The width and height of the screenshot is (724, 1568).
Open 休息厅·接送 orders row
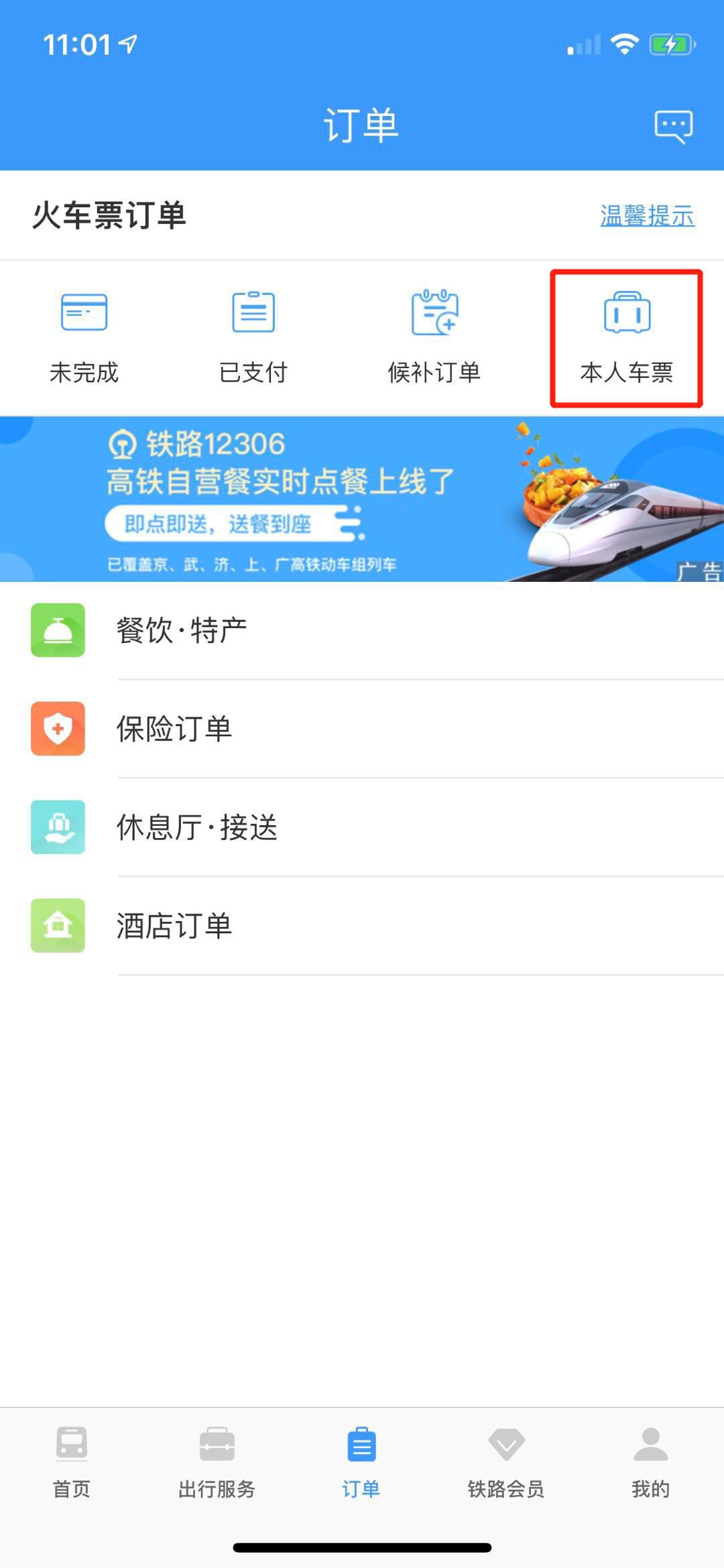click(x=362, y=827)
